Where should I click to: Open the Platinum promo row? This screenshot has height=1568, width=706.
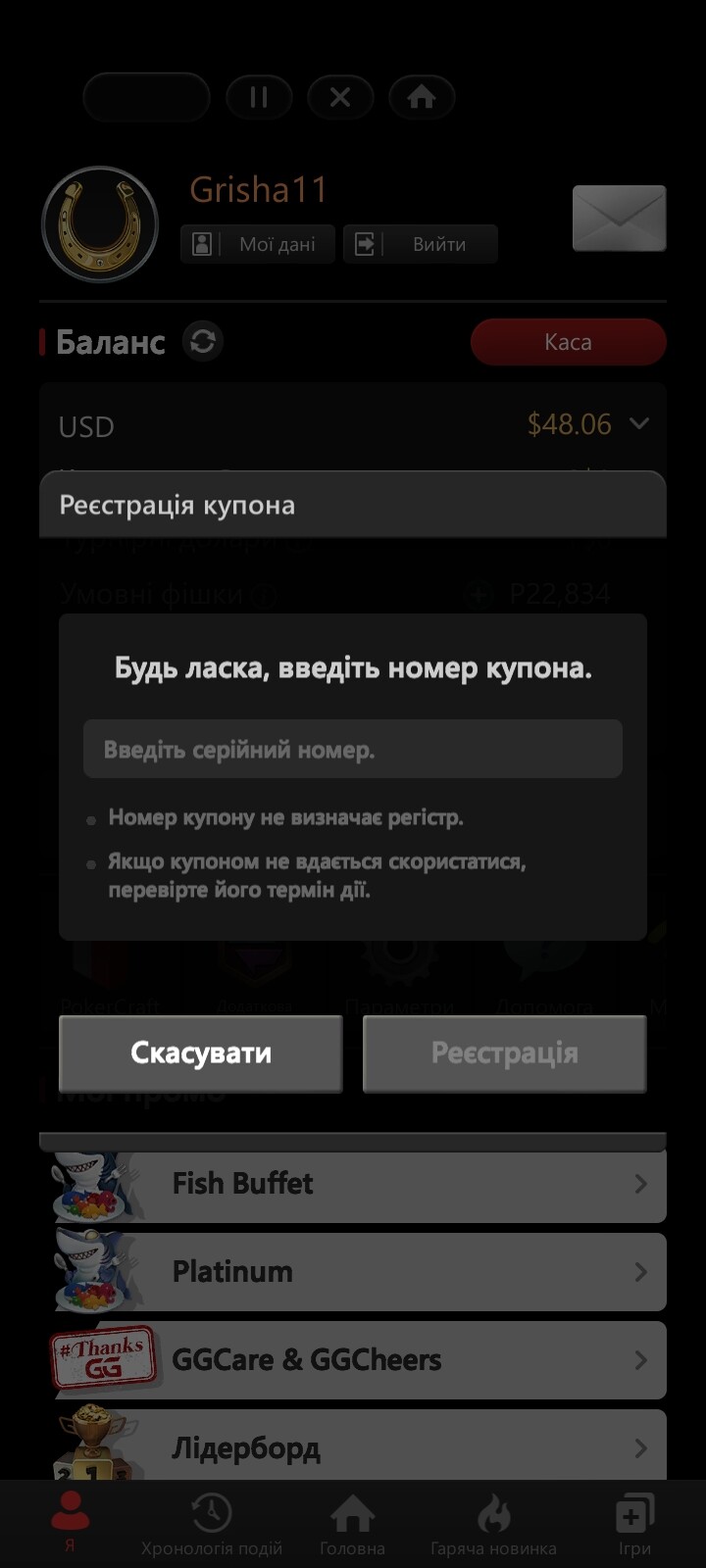(x=360, y=1272)
